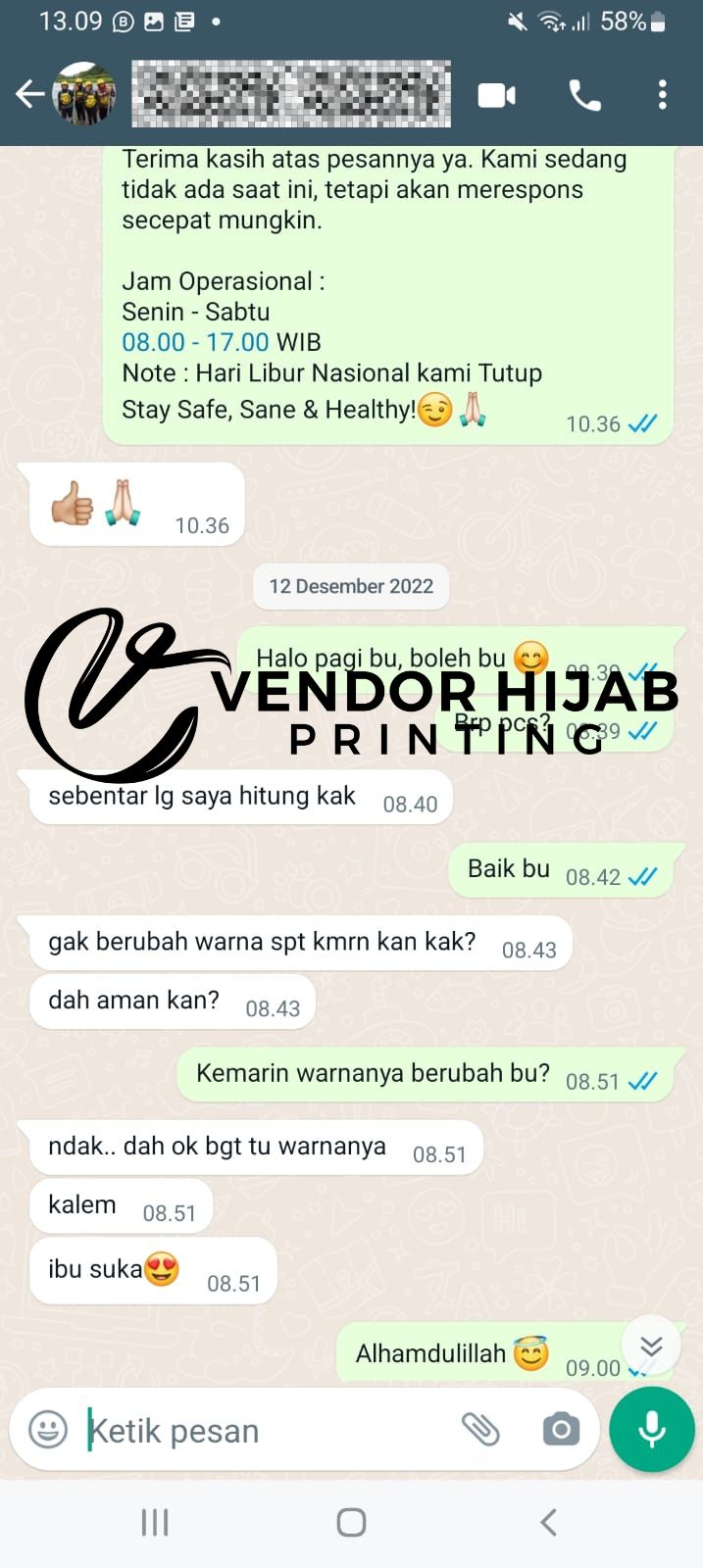This screenshot has width=703, height=1568.
Task: Open recent apps from the navigation bar
Action: (155, 1522)
